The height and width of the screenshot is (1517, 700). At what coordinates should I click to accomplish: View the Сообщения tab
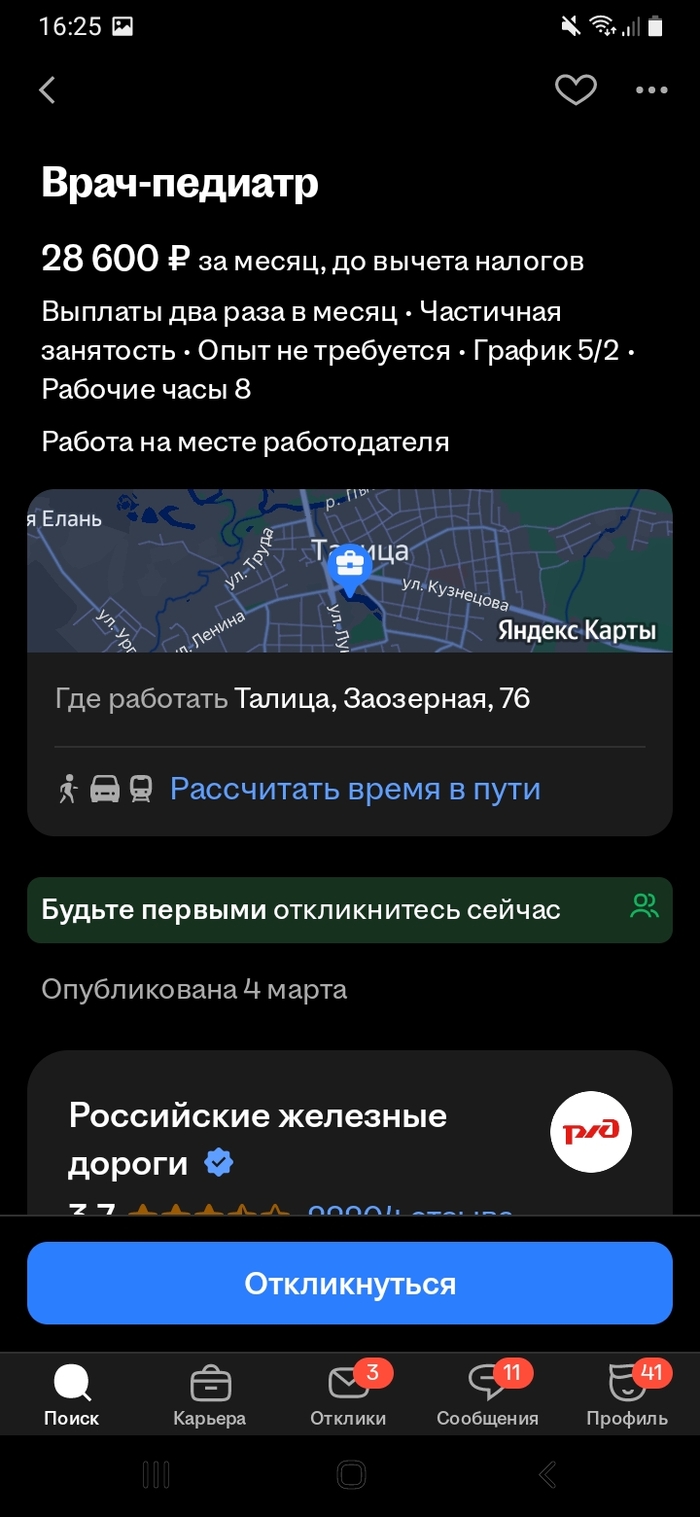[x=487, y=1395]
